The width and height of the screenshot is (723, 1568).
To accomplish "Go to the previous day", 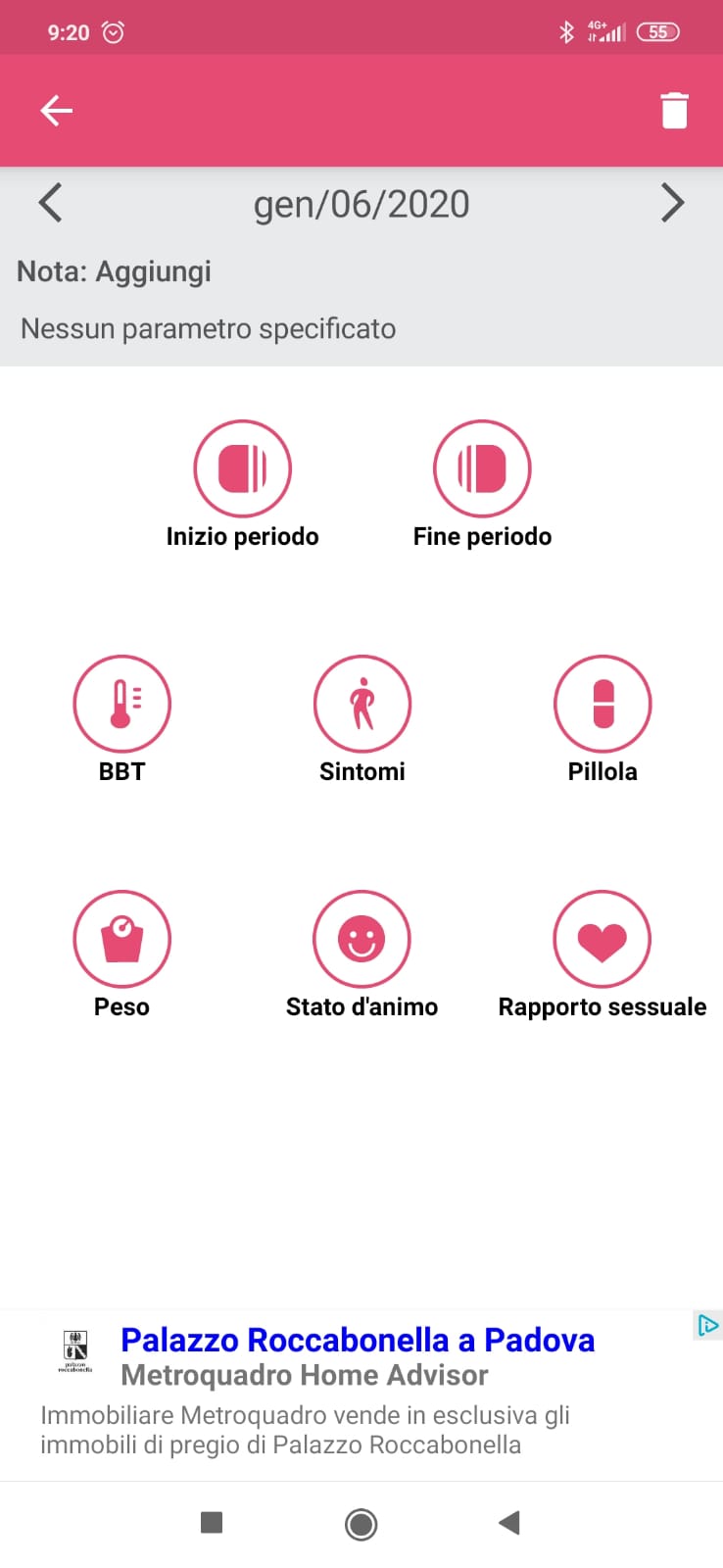I will [51, 204].
